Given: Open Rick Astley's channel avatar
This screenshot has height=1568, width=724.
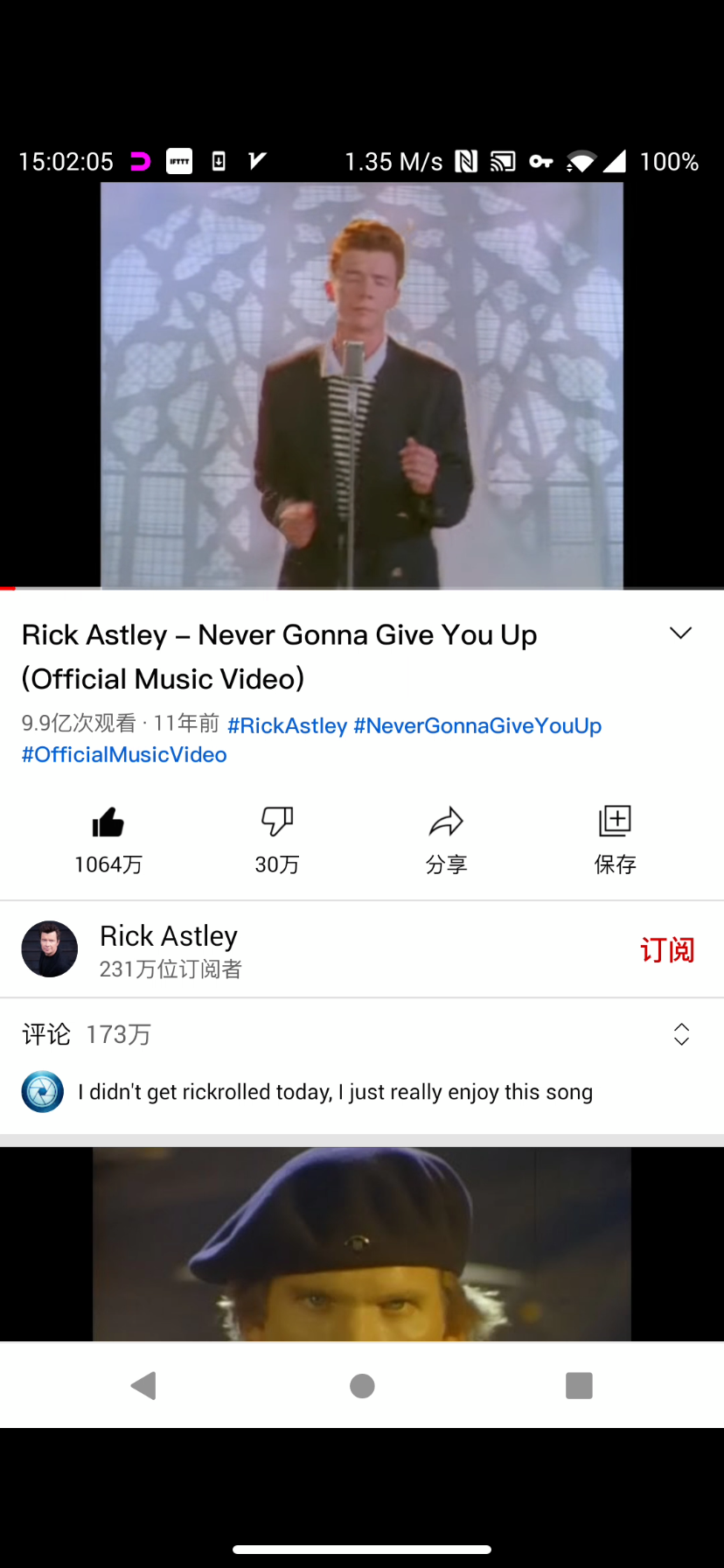Looking at the screenshot, I should (49, 948).
